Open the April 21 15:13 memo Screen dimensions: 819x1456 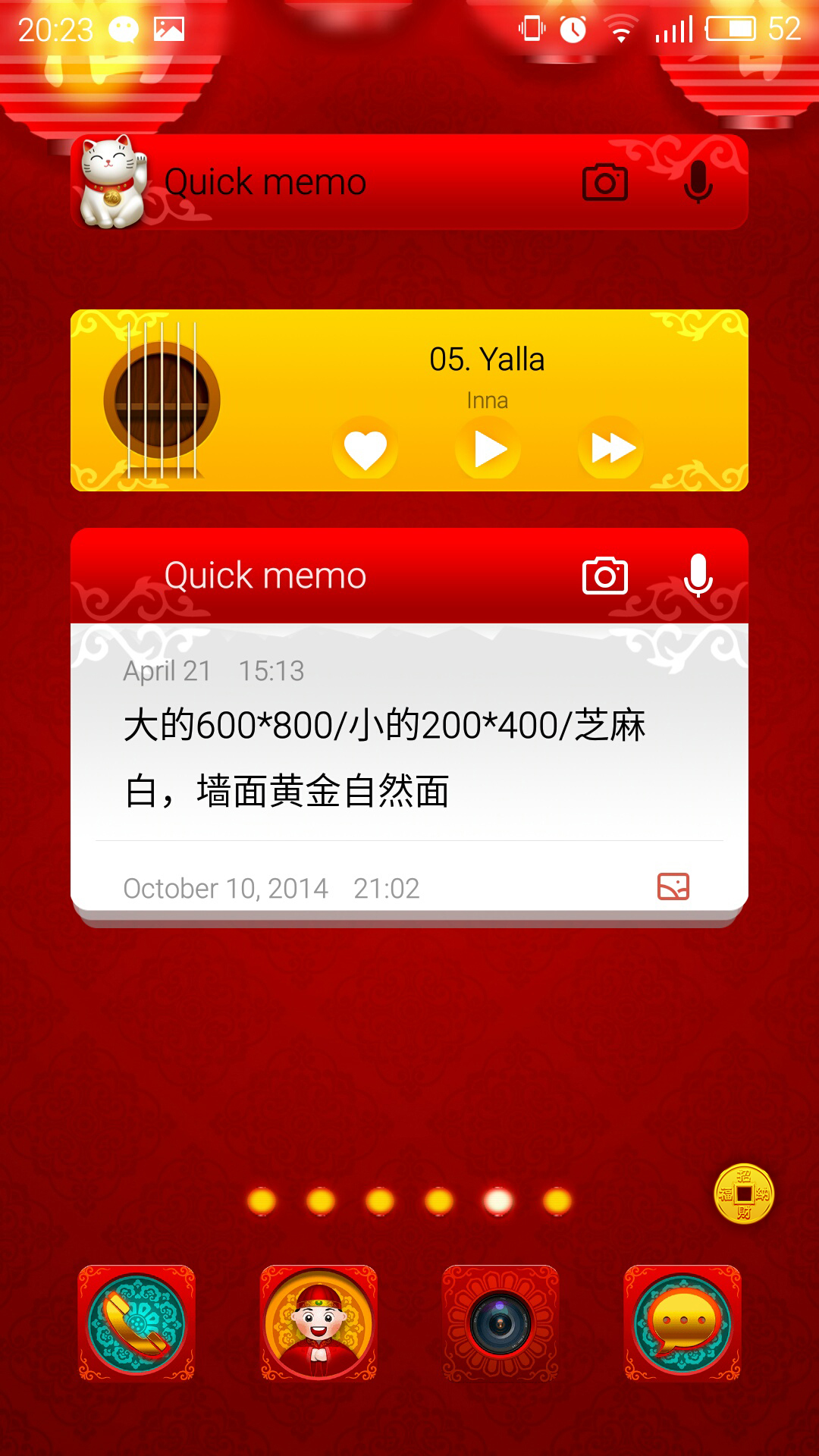pyautogui.click(x=409, y=733)
